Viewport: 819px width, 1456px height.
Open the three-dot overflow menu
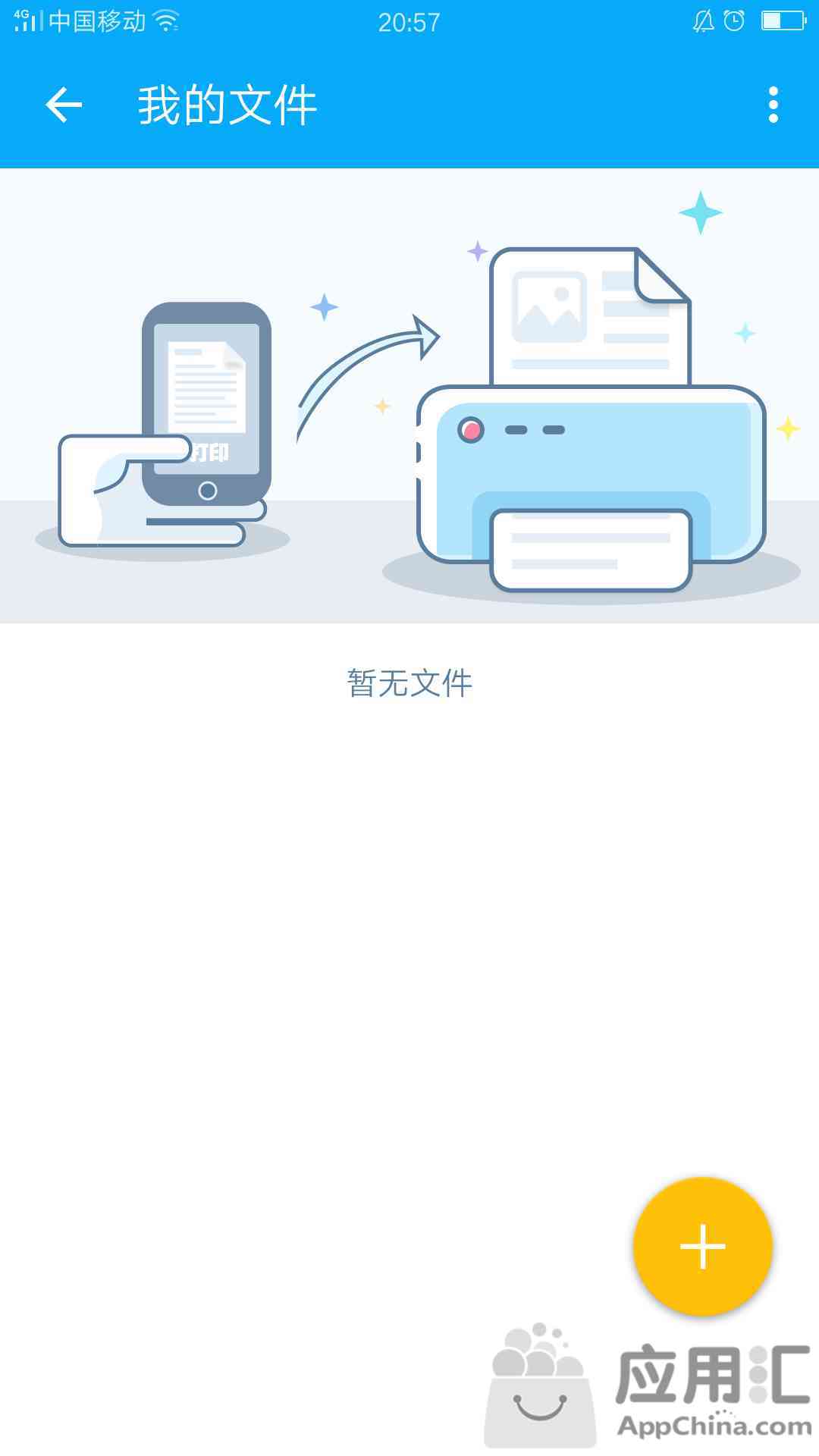773,105
